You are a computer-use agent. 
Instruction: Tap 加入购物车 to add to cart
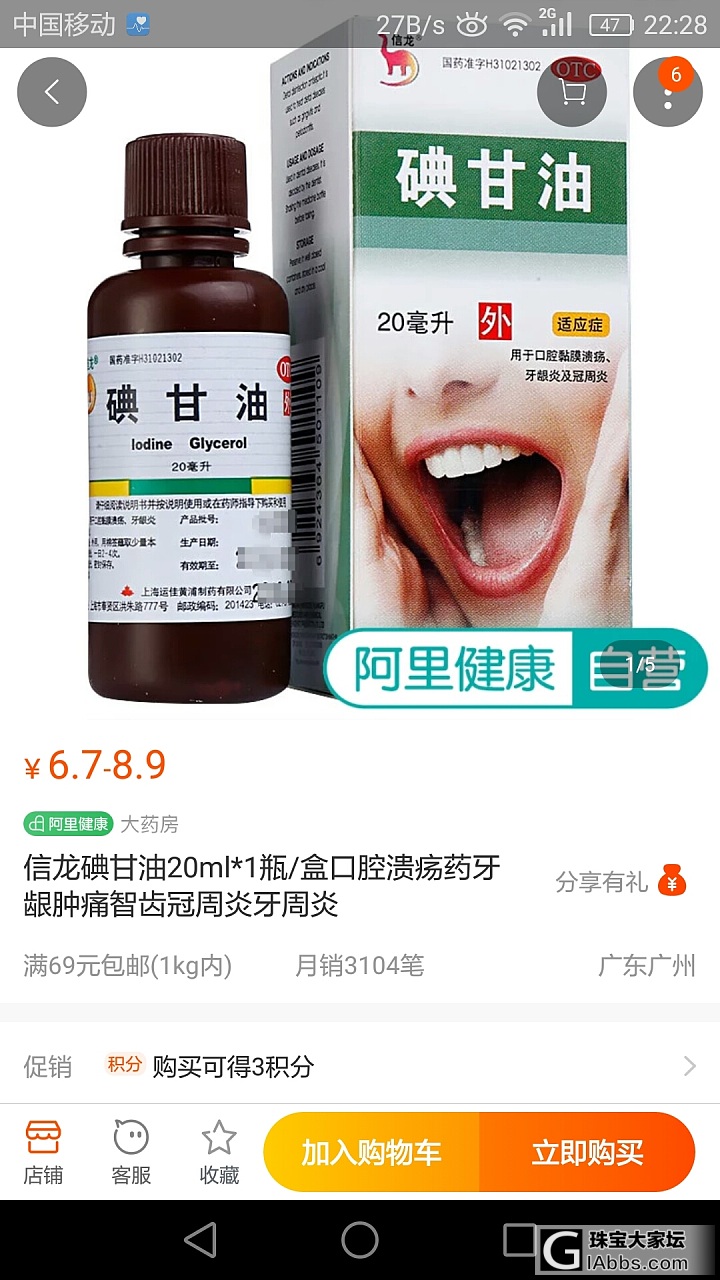click(x=371, y=1152)
